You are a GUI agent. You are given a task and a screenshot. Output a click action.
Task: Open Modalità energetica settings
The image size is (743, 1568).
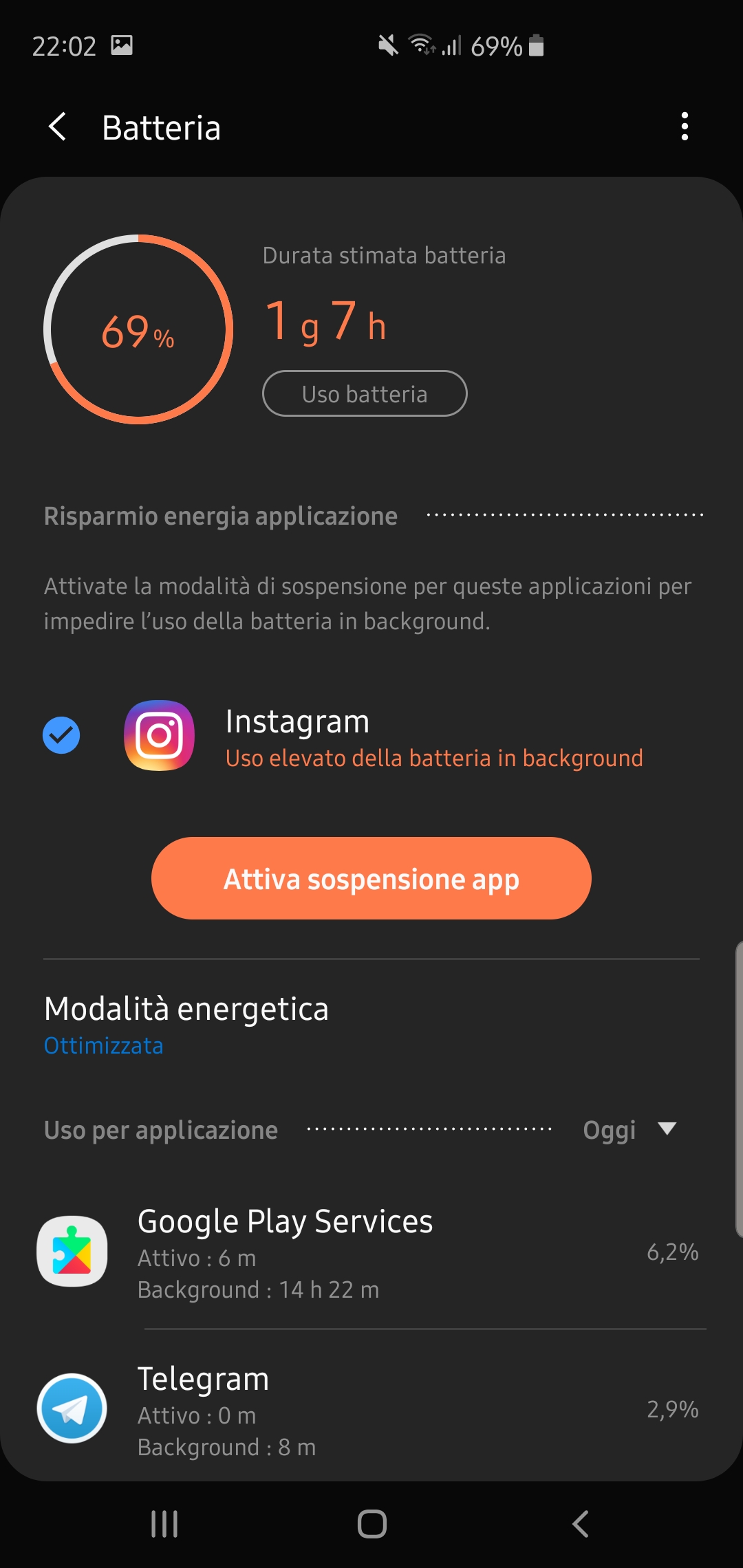pyautogui.click(x=371, y=1025)
